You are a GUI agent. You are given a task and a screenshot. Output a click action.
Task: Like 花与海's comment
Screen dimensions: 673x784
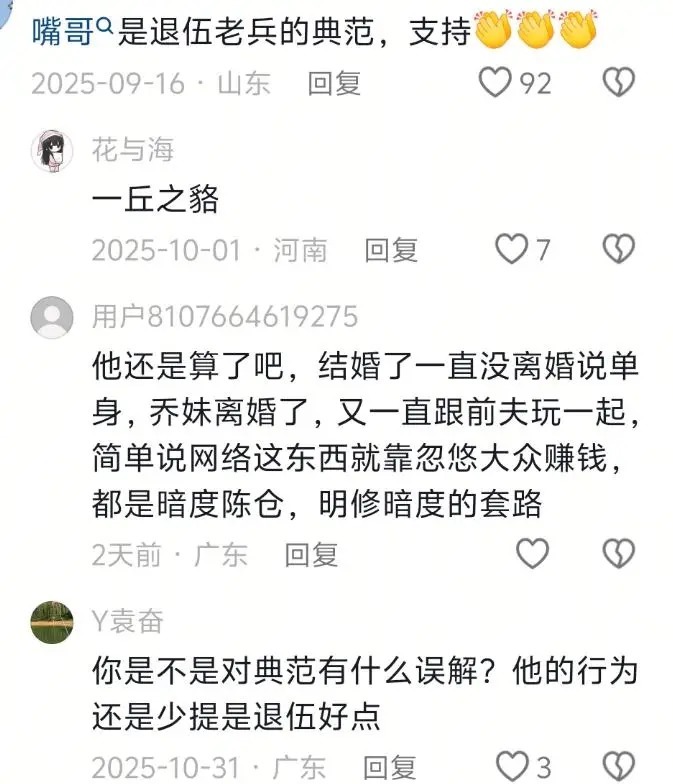513,249
